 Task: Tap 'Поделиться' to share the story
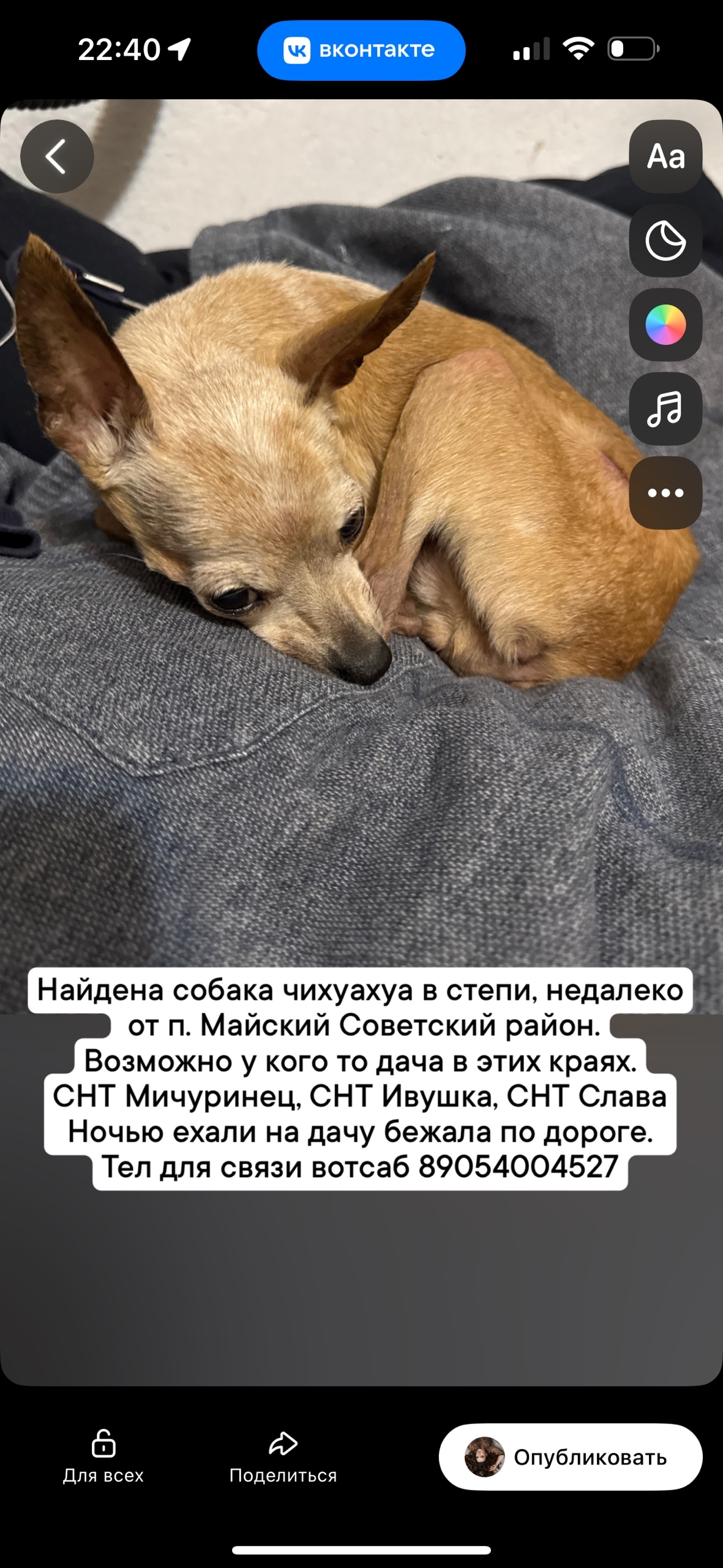283,1457
